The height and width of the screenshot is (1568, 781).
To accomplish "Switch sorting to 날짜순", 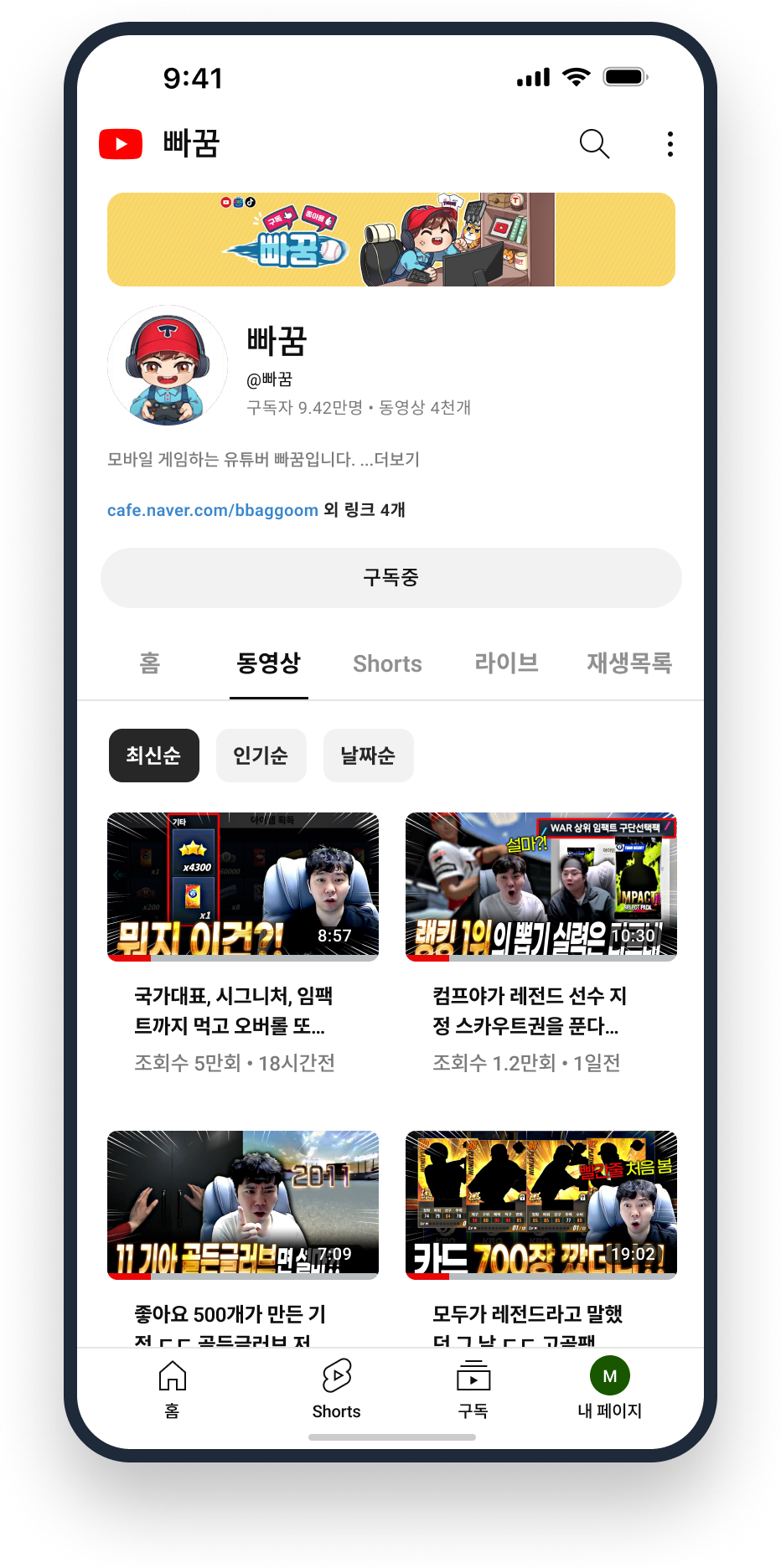I will [368, 755].
